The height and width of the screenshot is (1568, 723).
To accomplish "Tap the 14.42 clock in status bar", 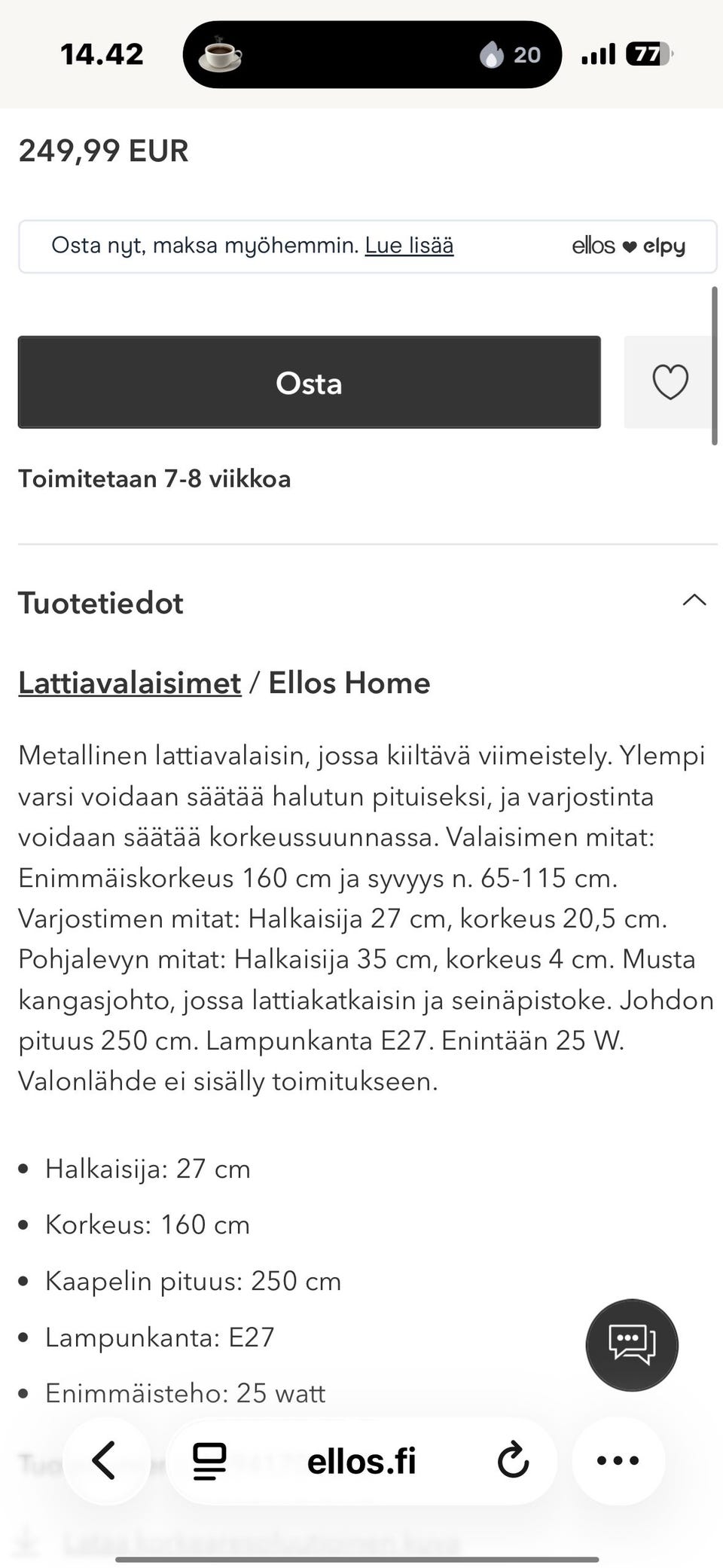I will [102, 53].
